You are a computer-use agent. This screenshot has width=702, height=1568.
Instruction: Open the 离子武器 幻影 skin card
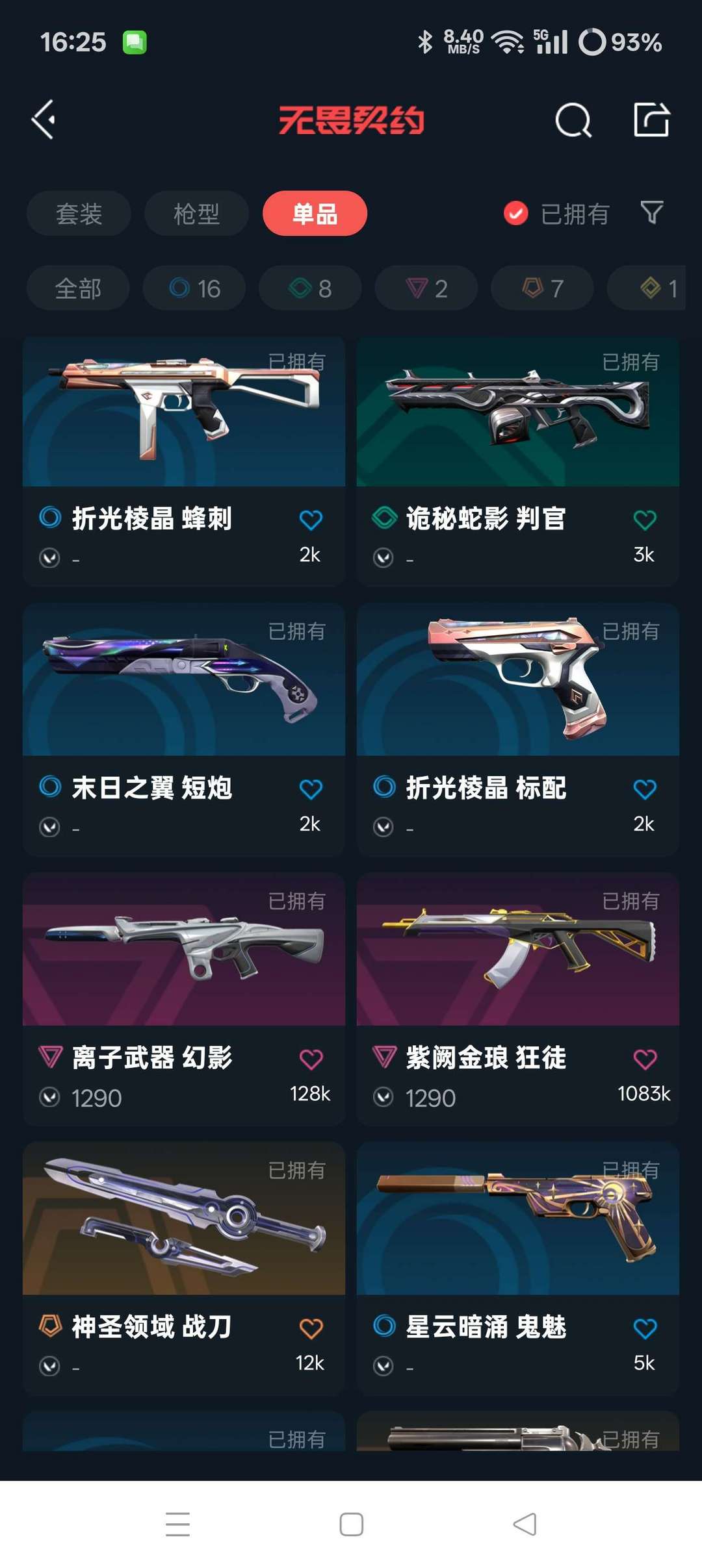[x=184, y=999]
